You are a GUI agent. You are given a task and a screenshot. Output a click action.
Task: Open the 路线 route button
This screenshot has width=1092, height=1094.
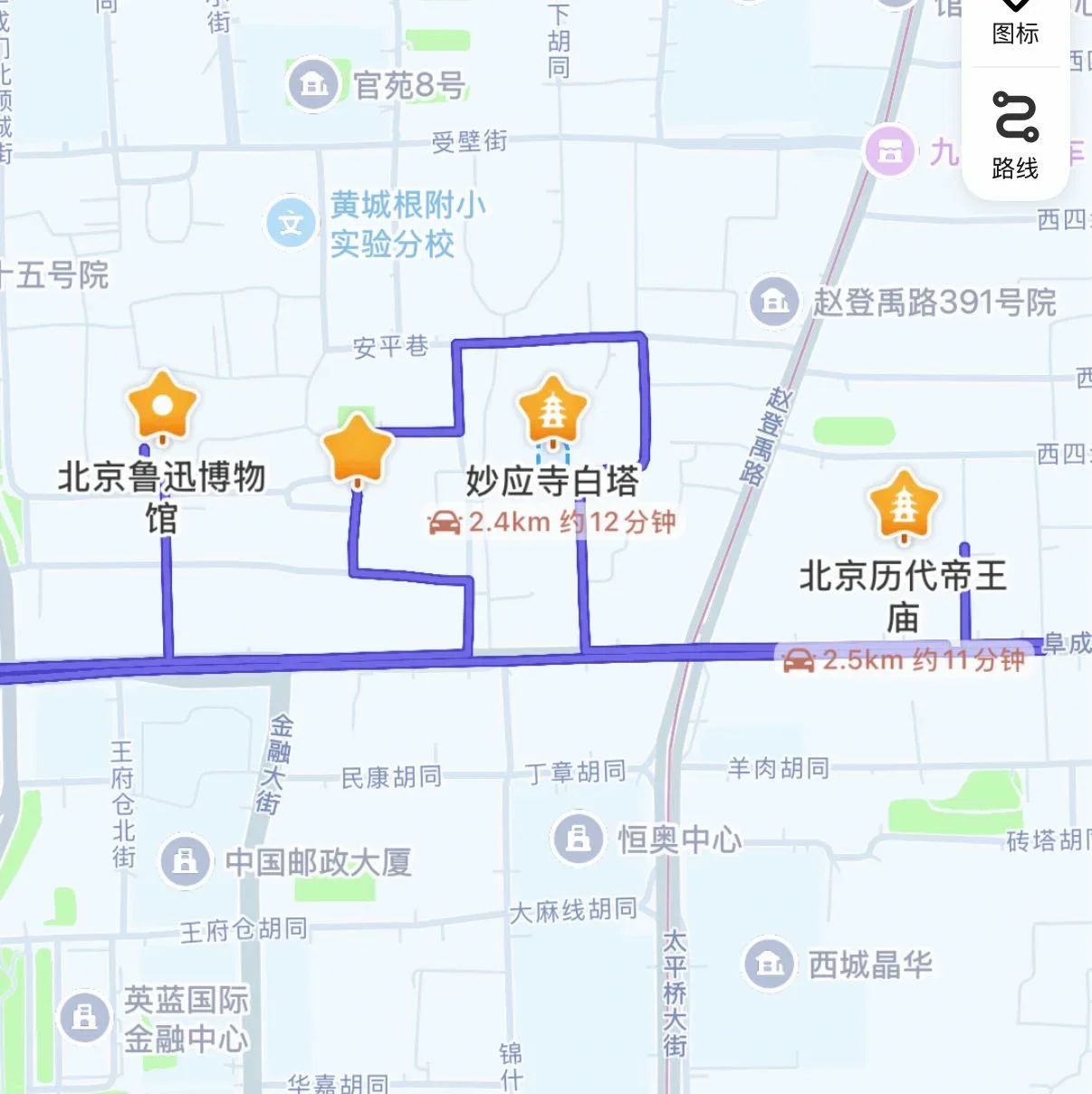click(x=1015, y=134)
